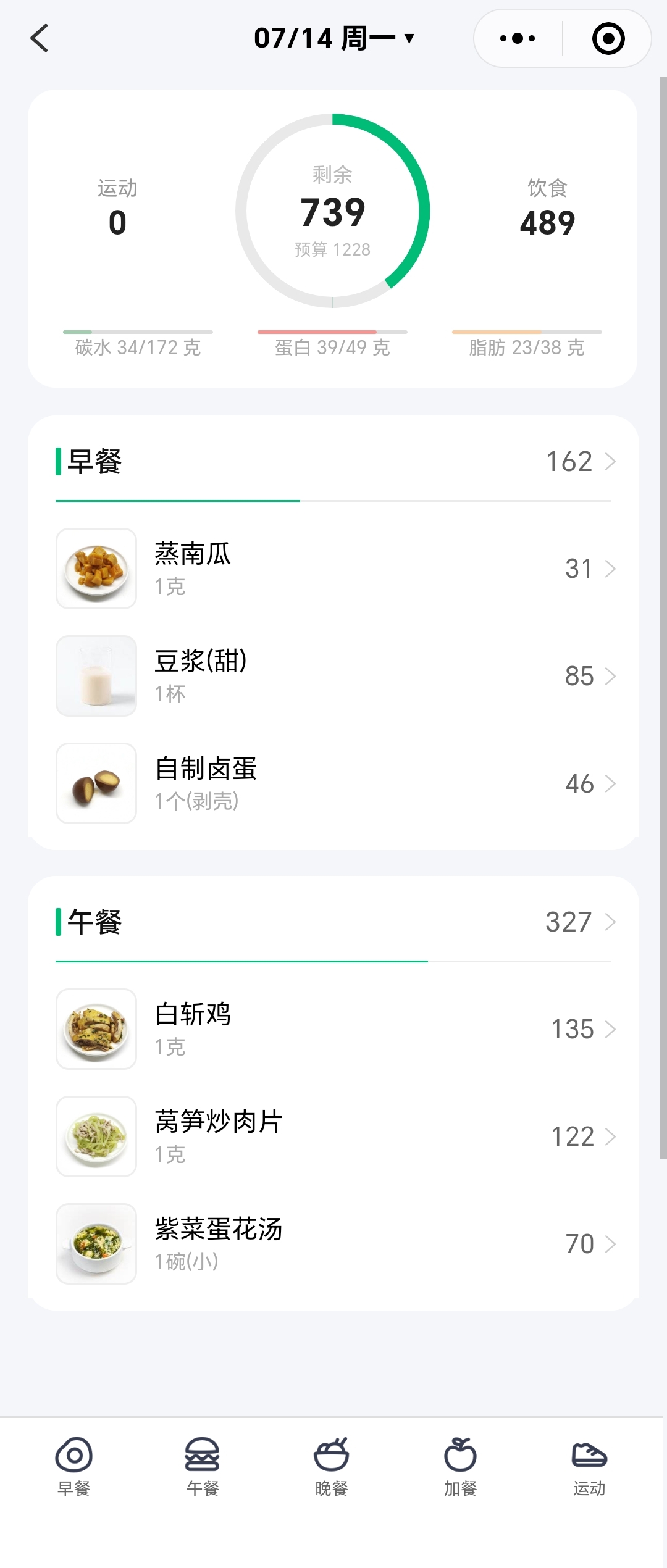Open the 午餐 meal summary with 327 calories
Image resolution: width=667 pixels, height=1568 pixels.
pos(333,922)
